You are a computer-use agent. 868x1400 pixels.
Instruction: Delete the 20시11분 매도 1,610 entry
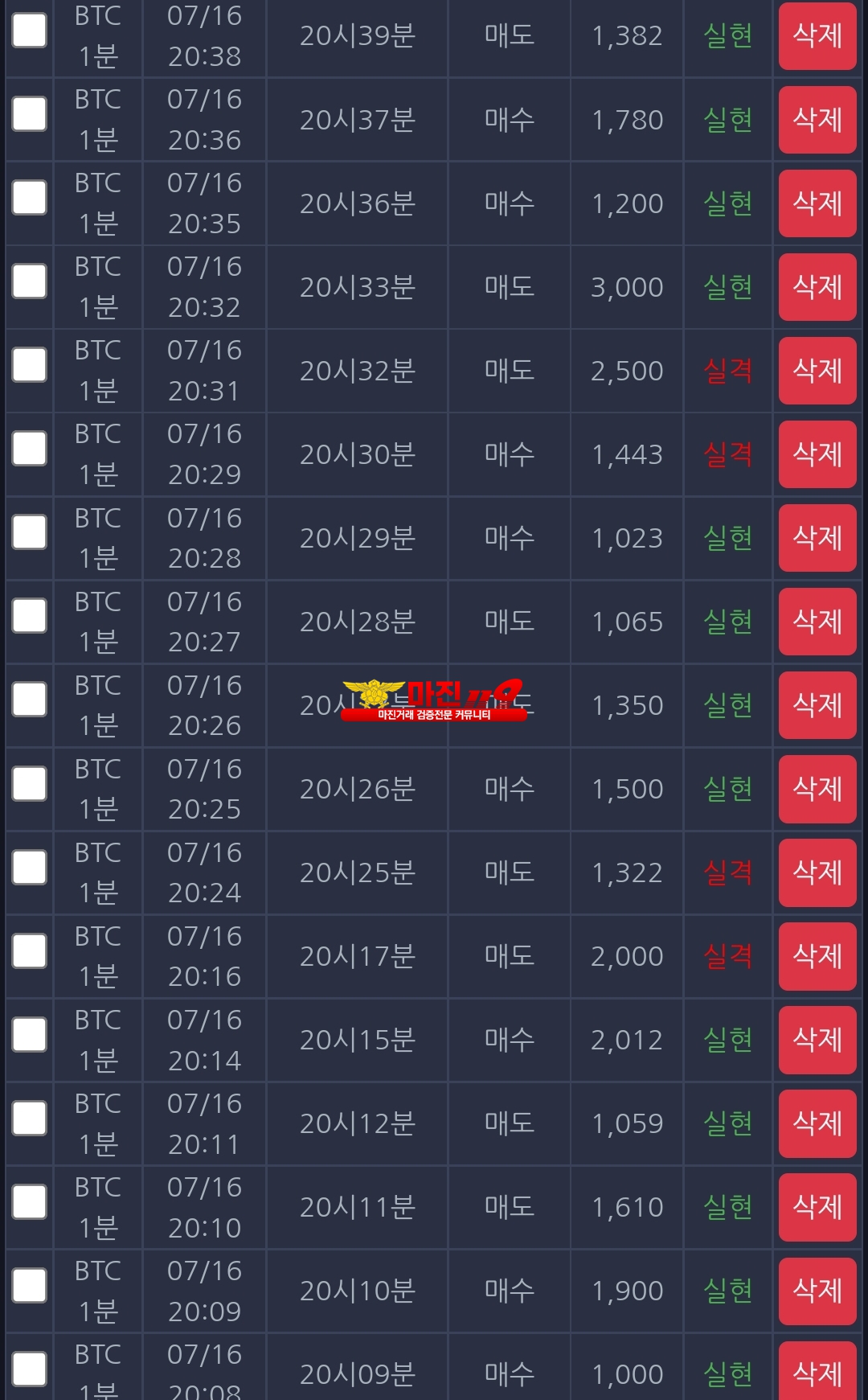[x=817, y=1207]
